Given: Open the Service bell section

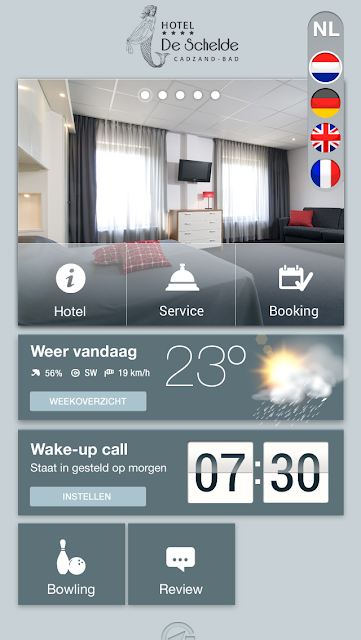Looking at the screenshot, I should [x=181, y=284].
